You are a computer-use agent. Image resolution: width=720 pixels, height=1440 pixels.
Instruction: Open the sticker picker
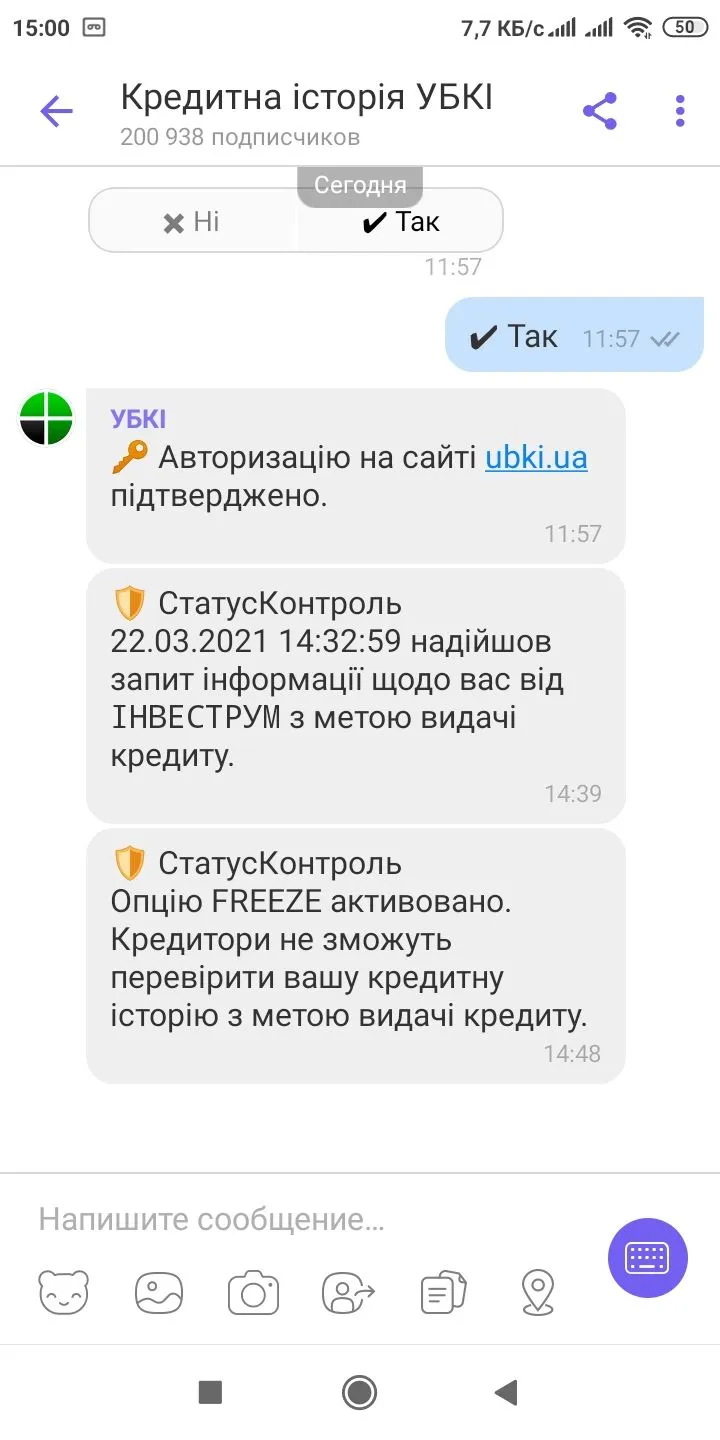coord(64,1292)
